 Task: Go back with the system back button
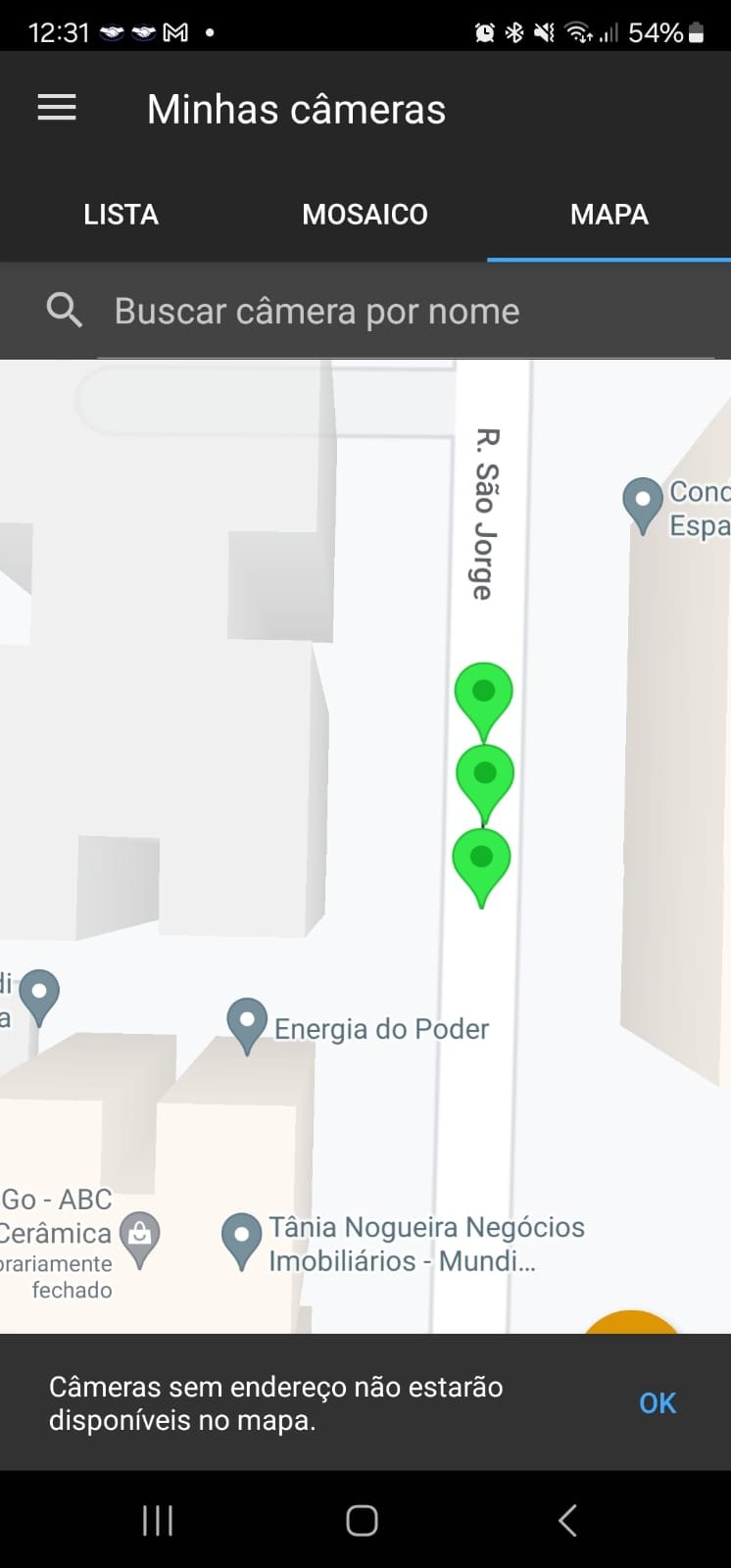[567, 1520]
